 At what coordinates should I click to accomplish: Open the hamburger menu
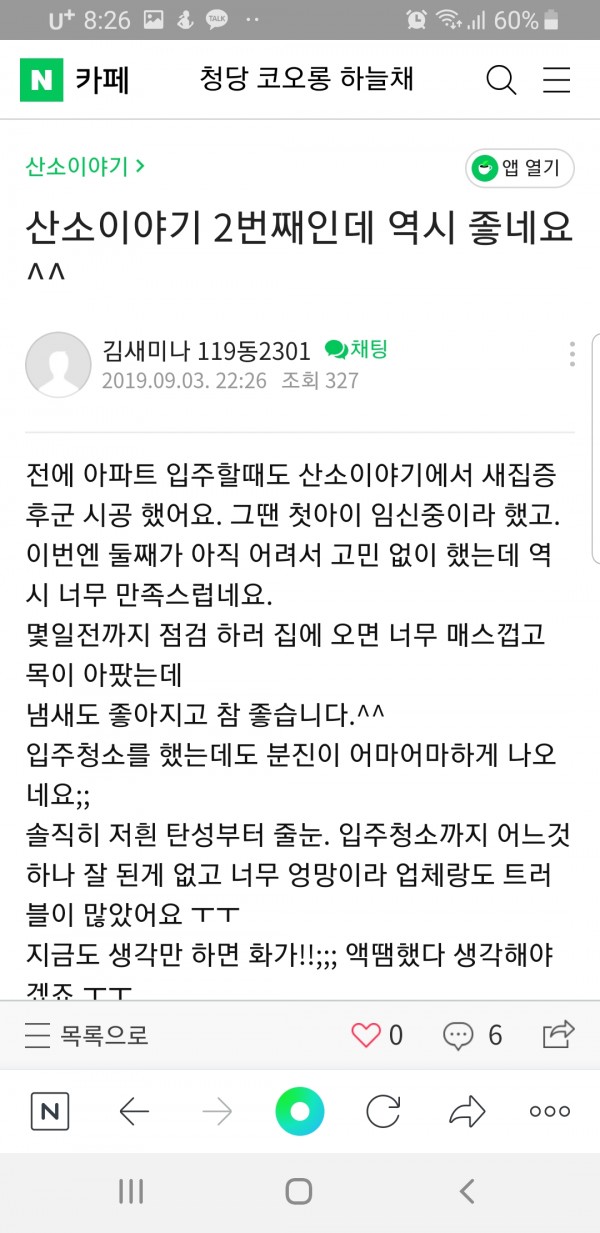(556, 79)
